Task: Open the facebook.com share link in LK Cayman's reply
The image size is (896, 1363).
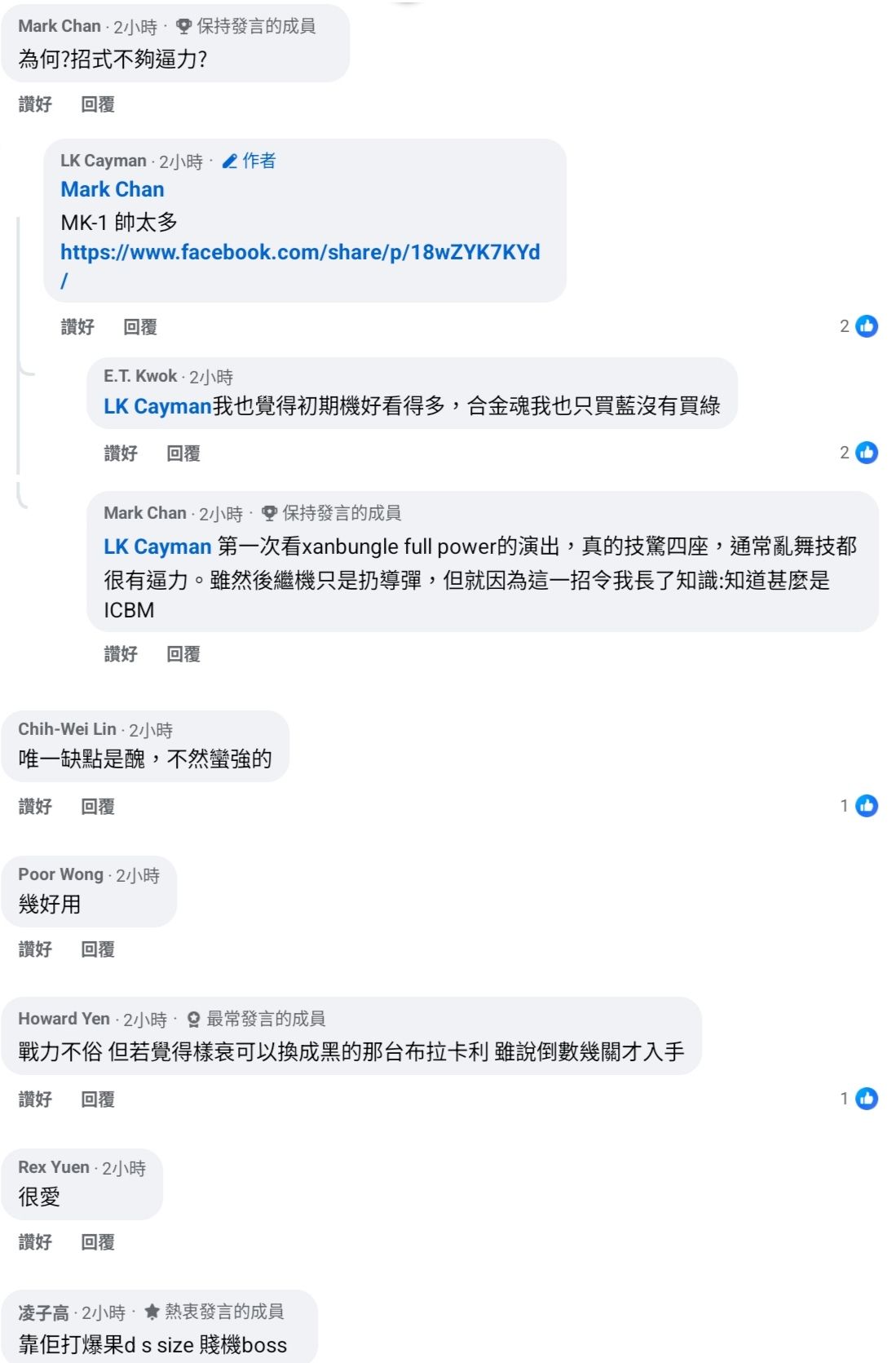Action: click(x=299, y=252)
